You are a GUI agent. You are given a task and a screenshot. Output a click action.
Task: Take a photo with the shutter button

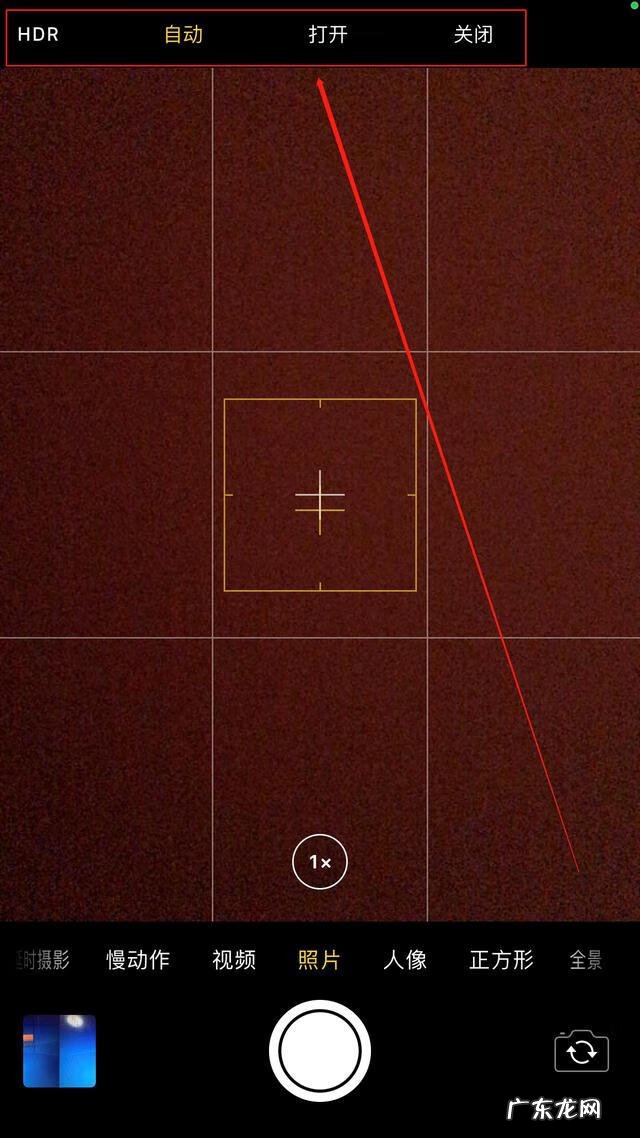pyautogui.click(x=320, y=1051)
